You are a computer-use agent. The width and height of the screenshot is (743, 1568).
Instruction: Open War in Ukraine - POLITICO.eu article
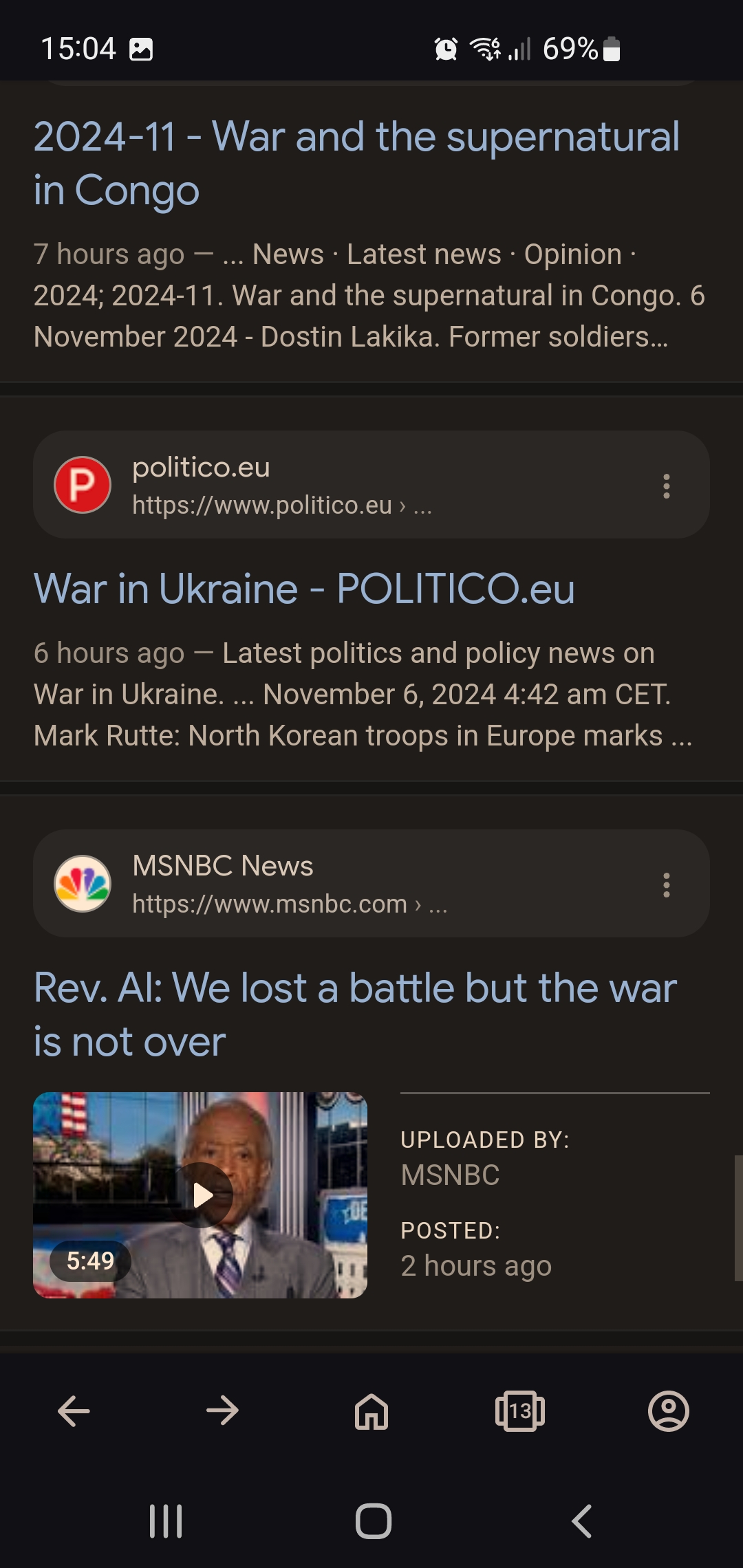point(304,589)
